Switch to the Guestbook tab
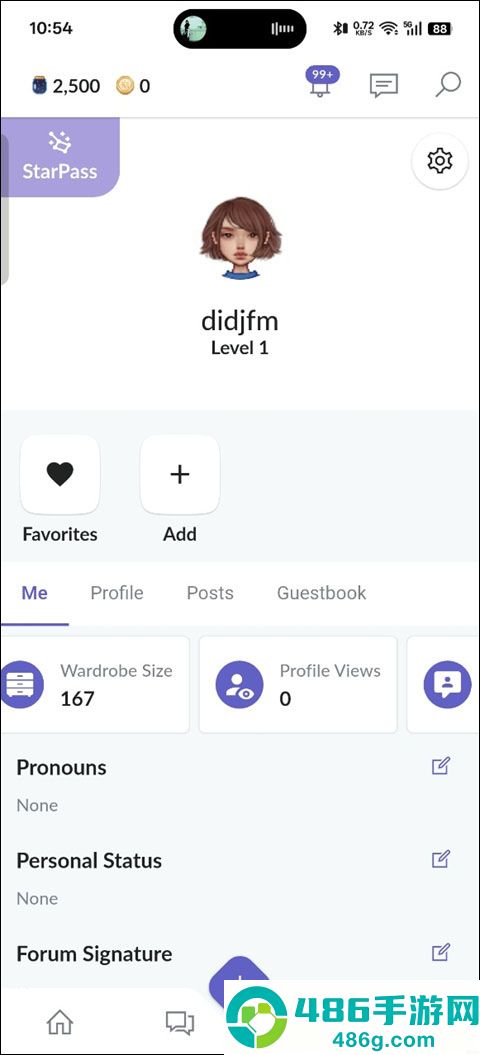 (322, 593)
